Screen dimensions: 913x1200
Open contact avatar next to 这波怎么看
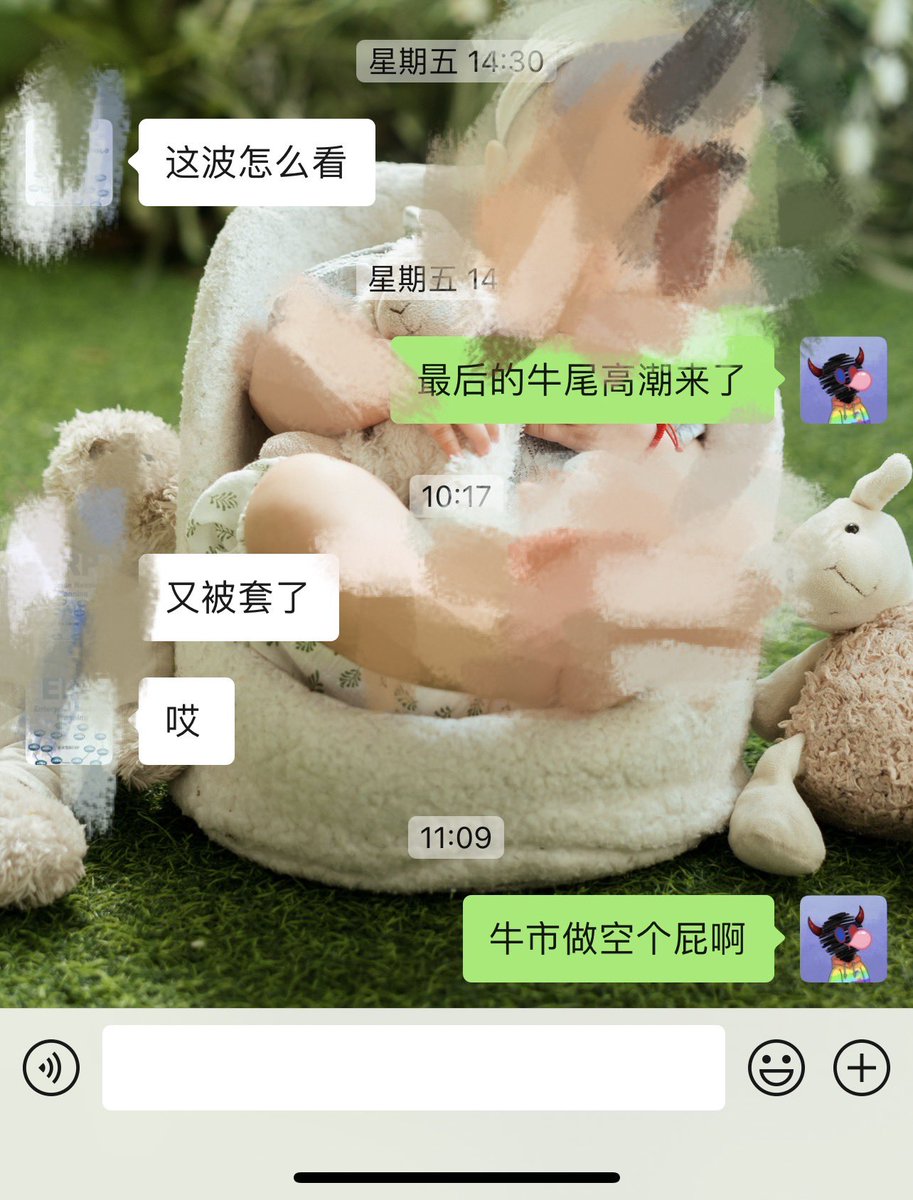(x=69, y=163)
